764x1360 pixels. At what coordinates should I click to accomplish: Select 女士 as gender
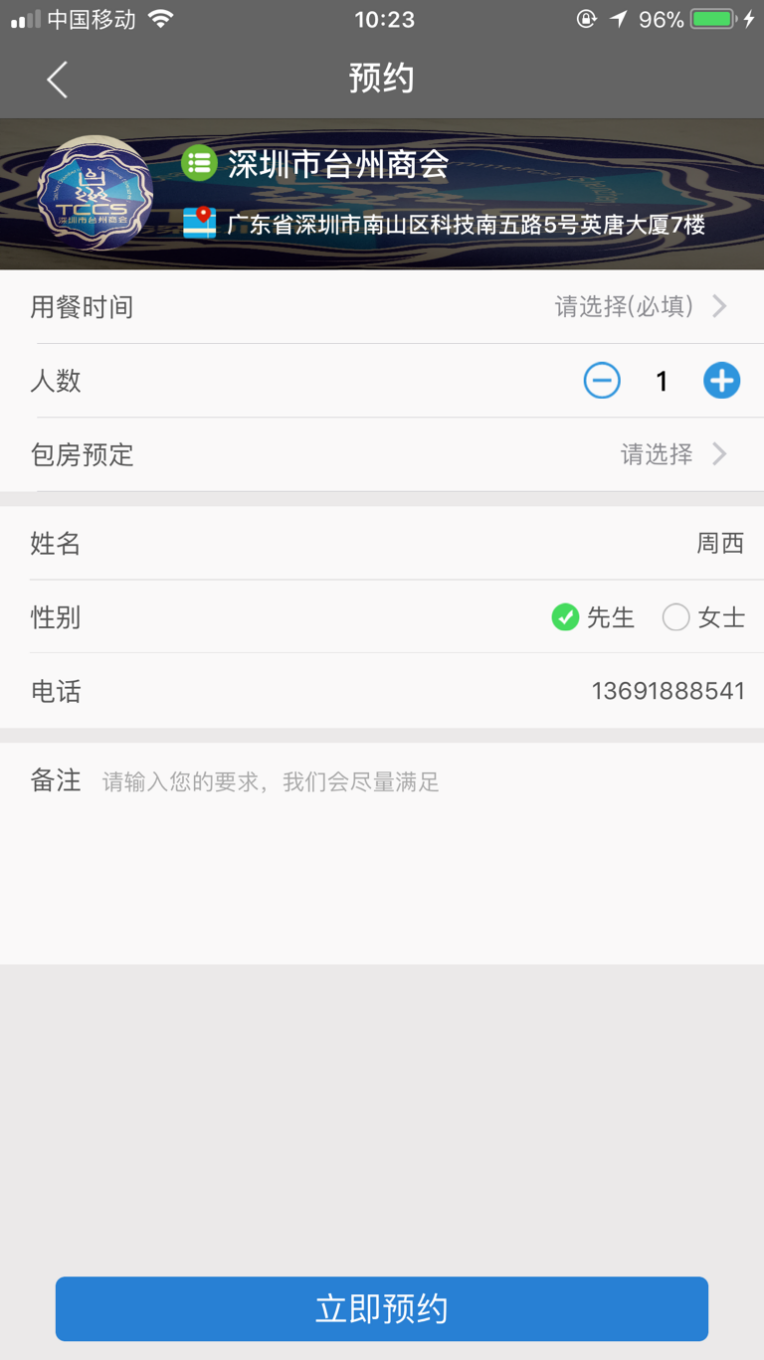coord(704,618)
